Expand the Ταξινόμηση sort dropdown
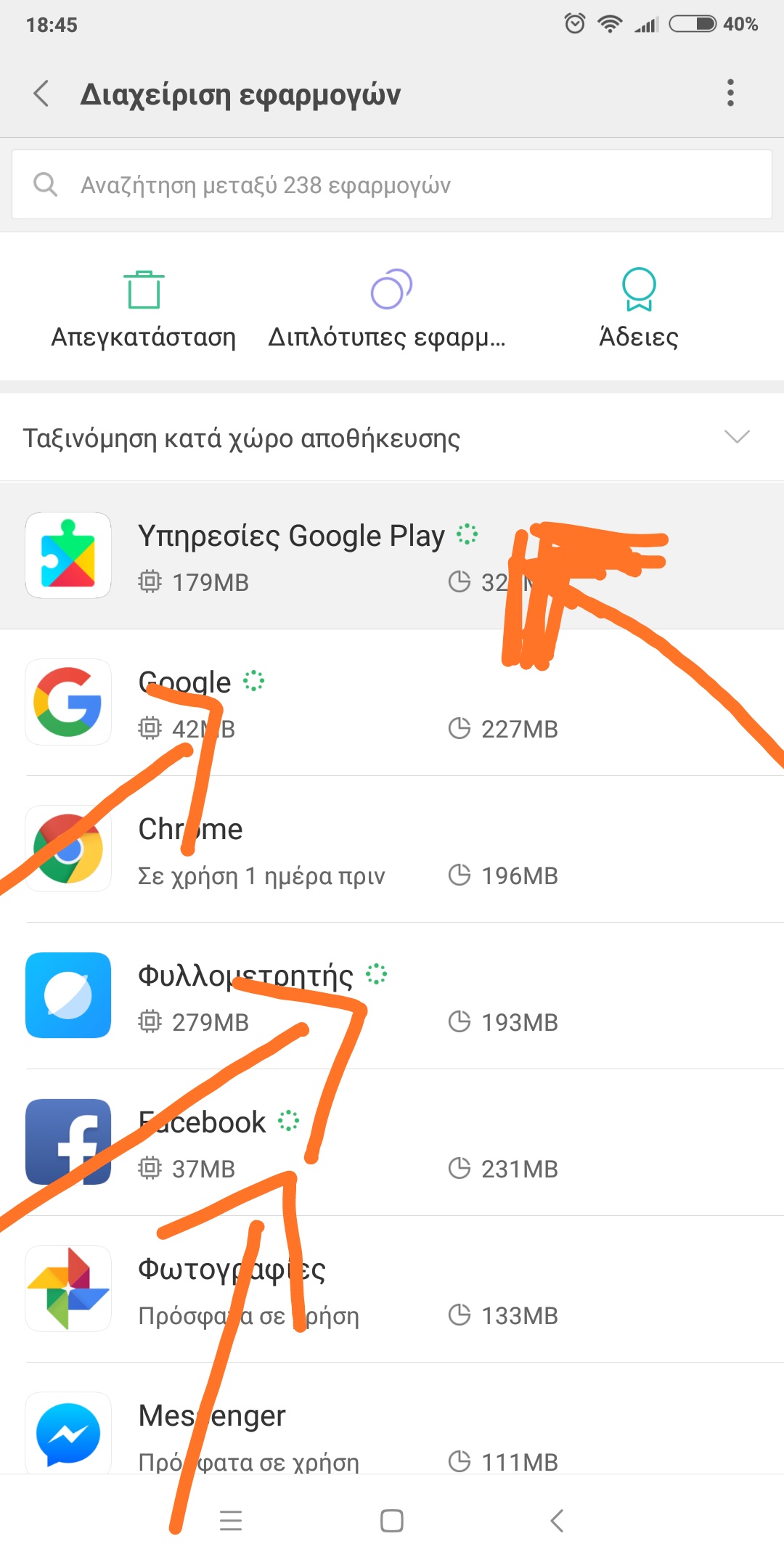Image resolution: width=784 pixels, height=1568 pixels. pos(736,437)
